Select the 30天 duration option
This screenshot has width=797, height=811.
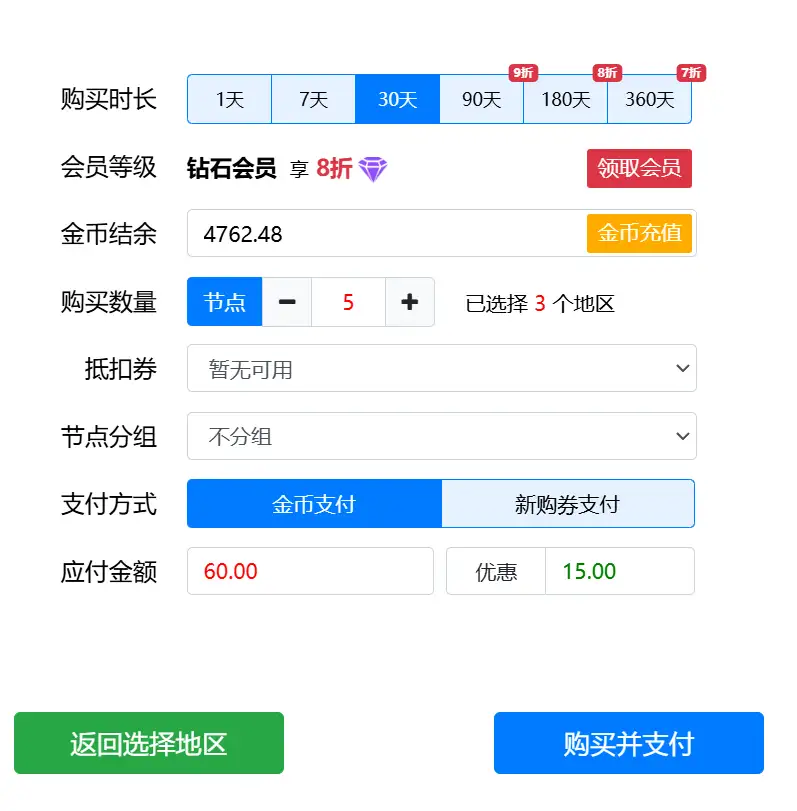click(397, 99)
